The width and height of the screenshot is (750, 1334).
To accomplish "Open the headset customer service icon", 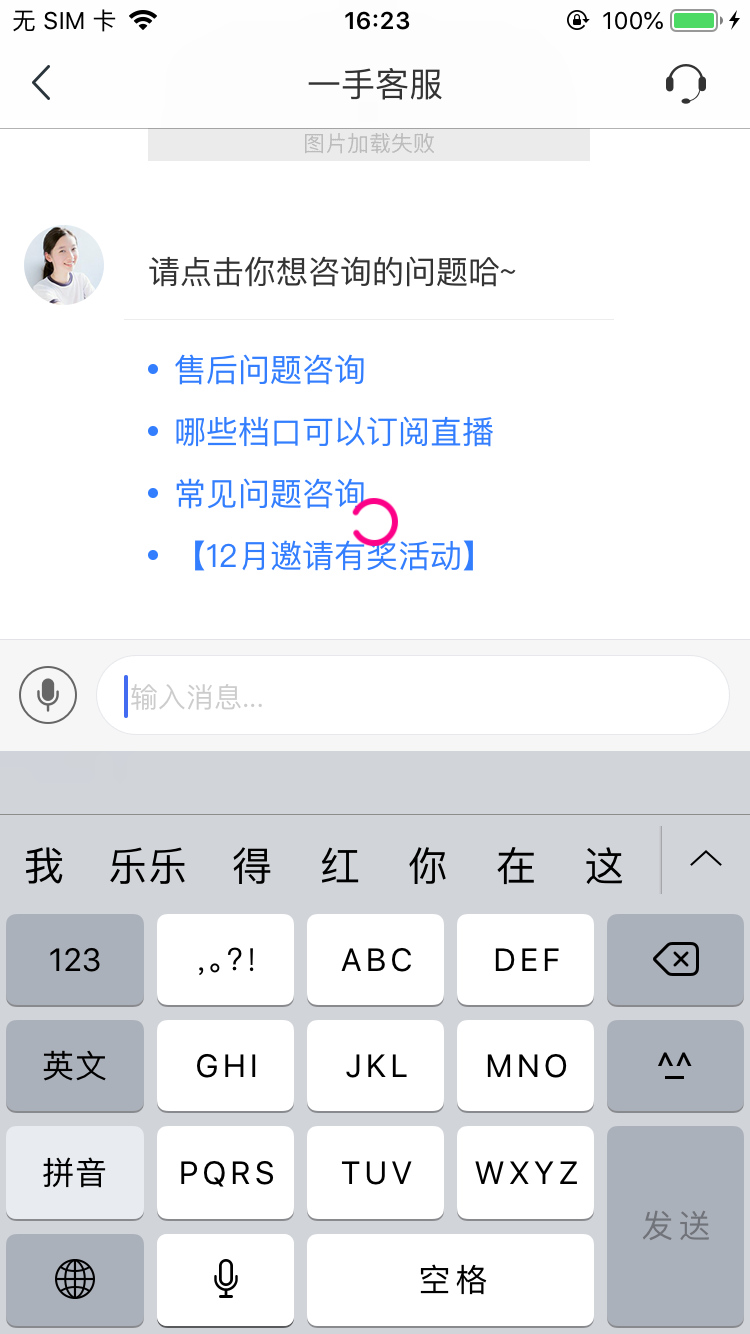I will click(x=686, y=84).
